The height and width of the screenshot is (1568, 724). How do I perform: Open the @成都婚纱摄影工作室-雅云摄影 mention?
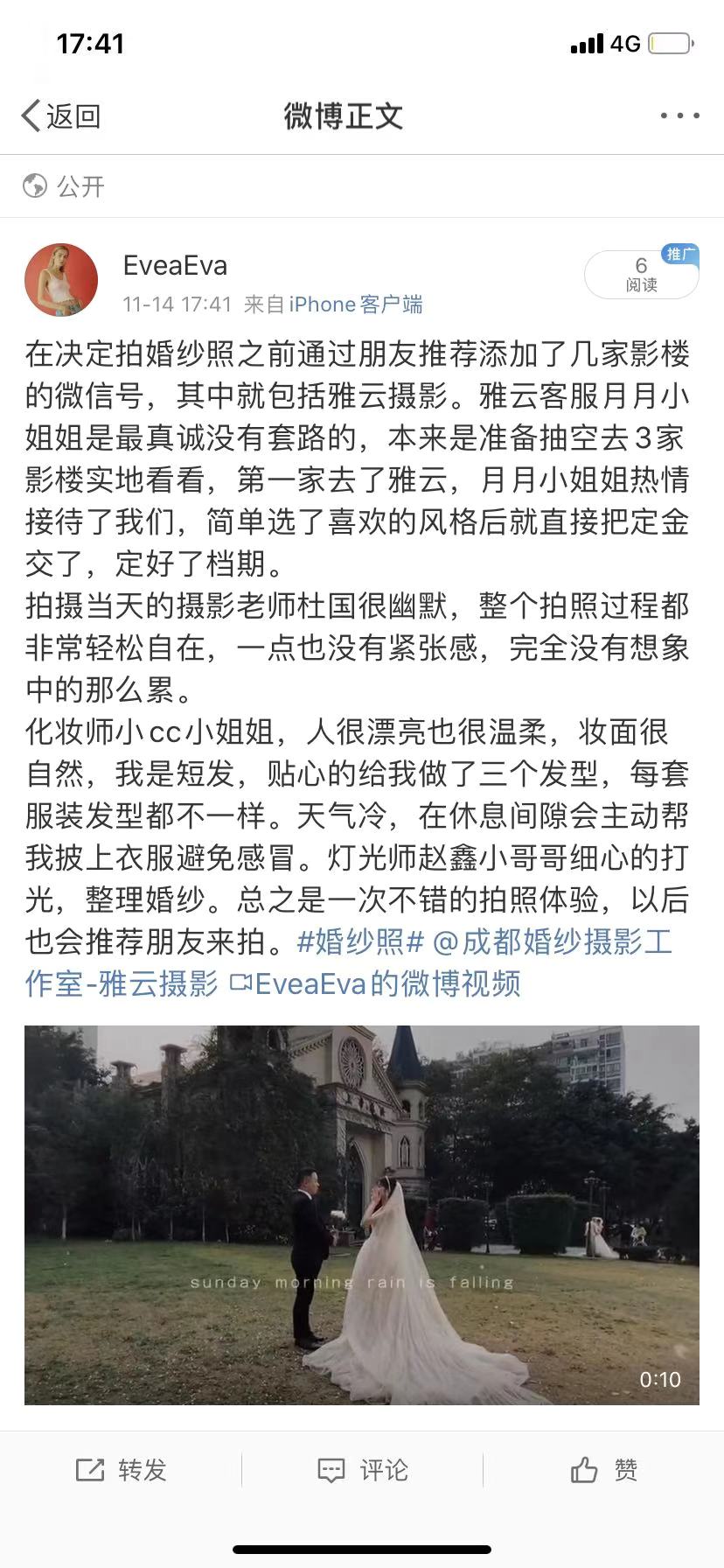pos(551,942)
